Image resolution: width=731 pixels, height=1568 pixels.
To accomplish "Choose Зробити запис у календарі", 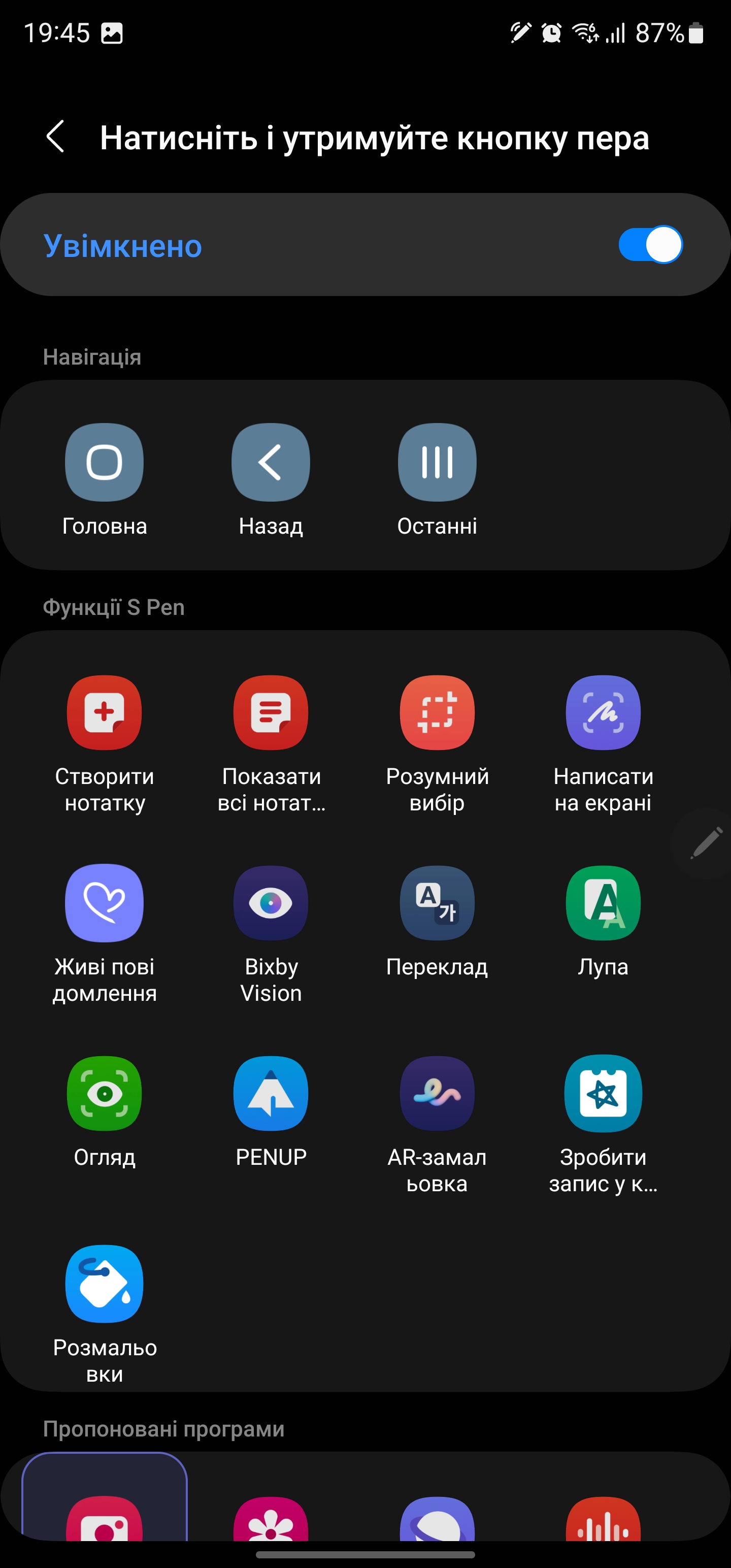I will point(603,1093).
